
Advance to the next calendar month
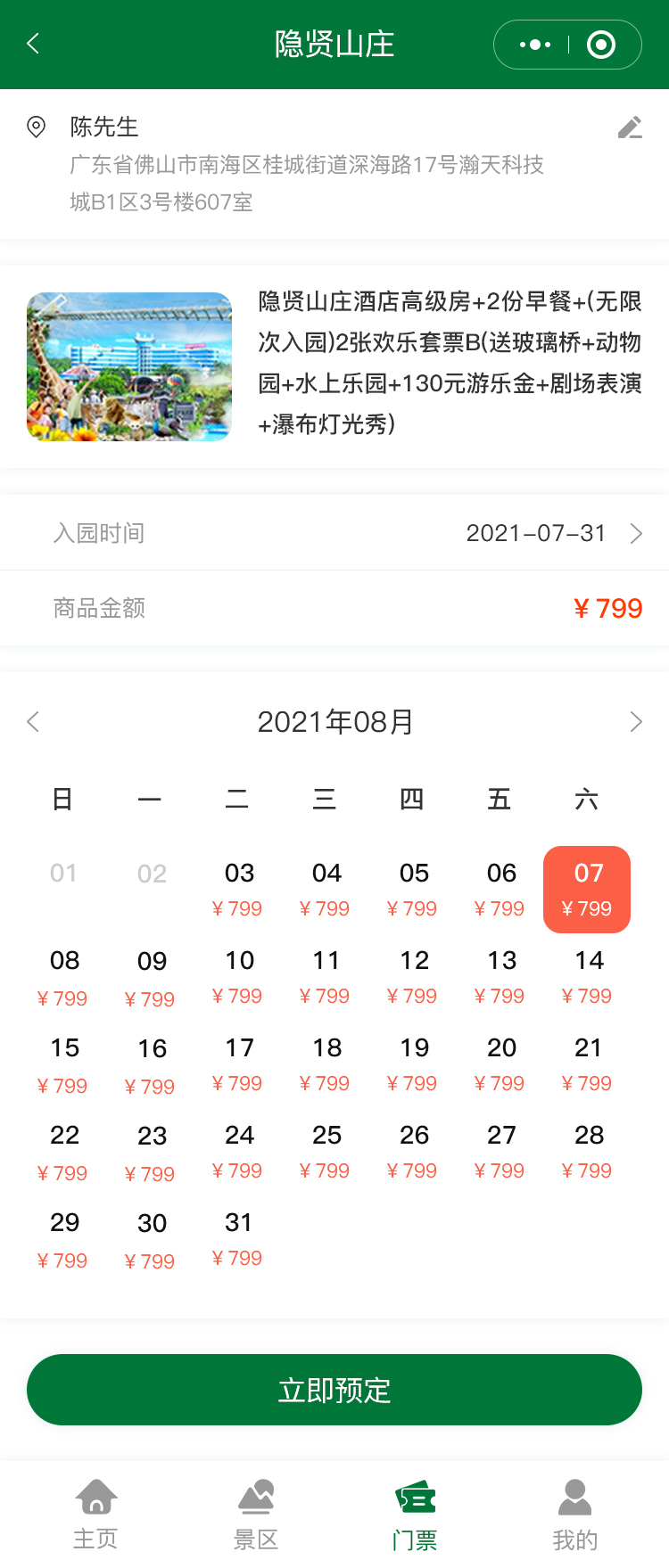[635, 721]
